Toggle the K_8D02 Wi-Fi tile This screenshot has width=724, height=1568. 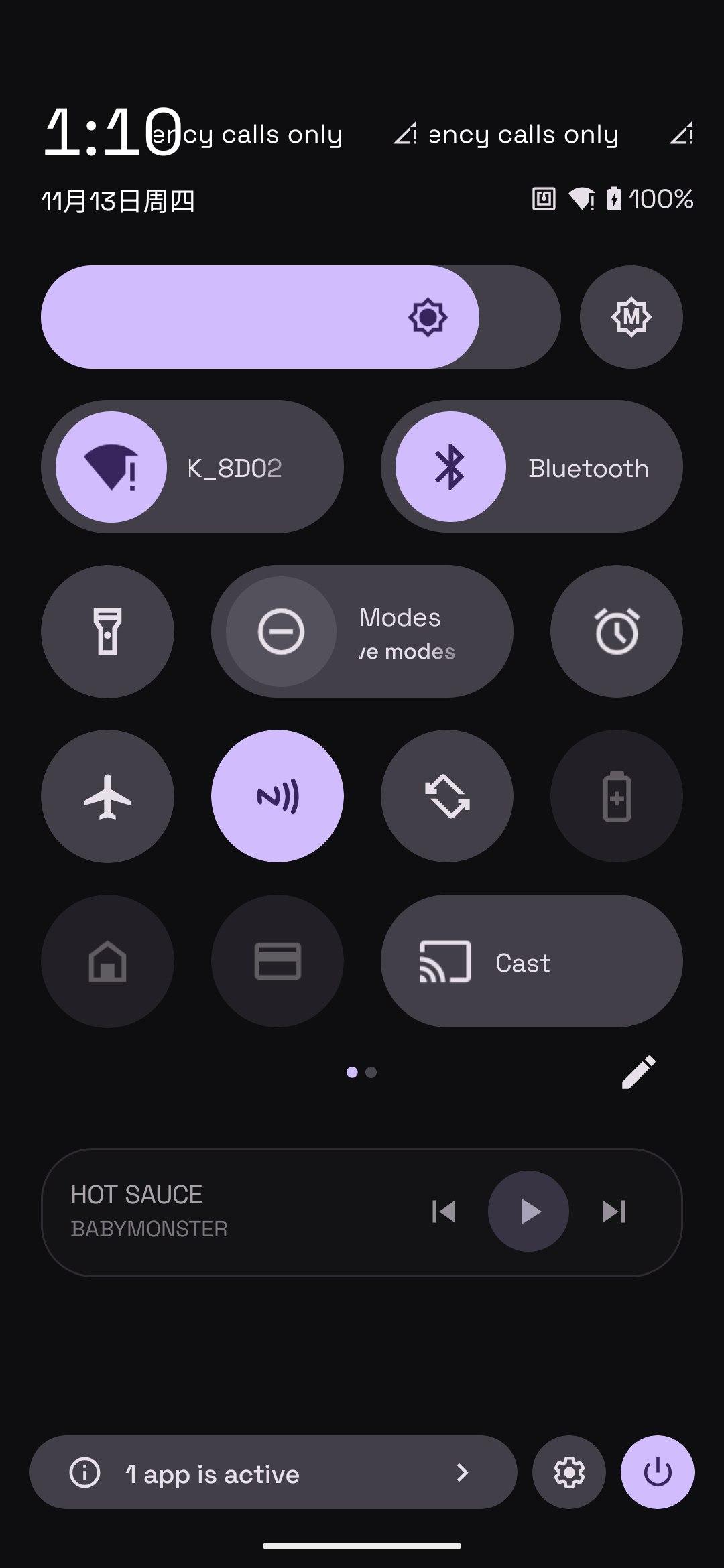[111, 467]
